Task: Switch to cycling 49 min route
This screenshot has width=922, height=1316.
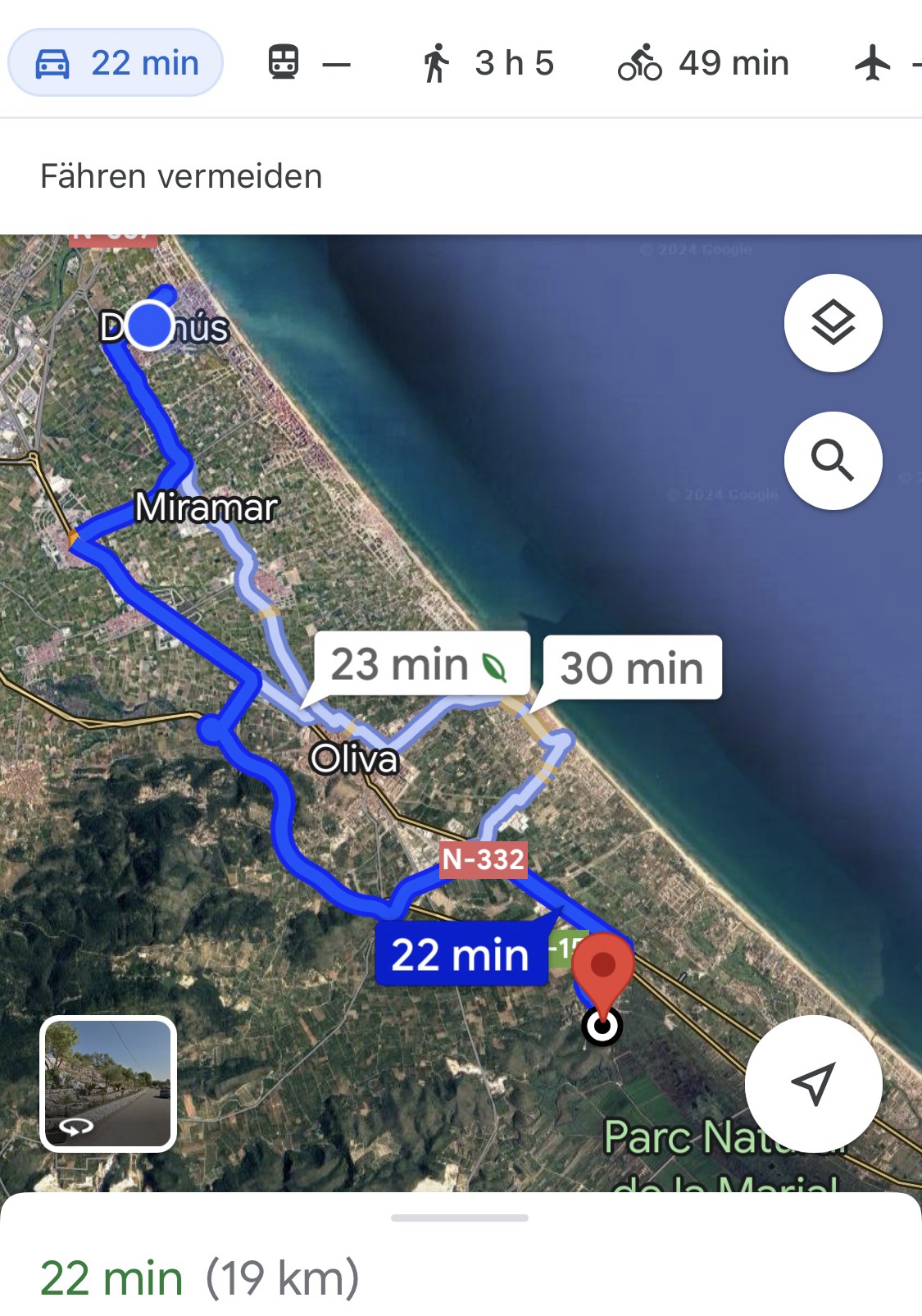Action: [703, 63]
